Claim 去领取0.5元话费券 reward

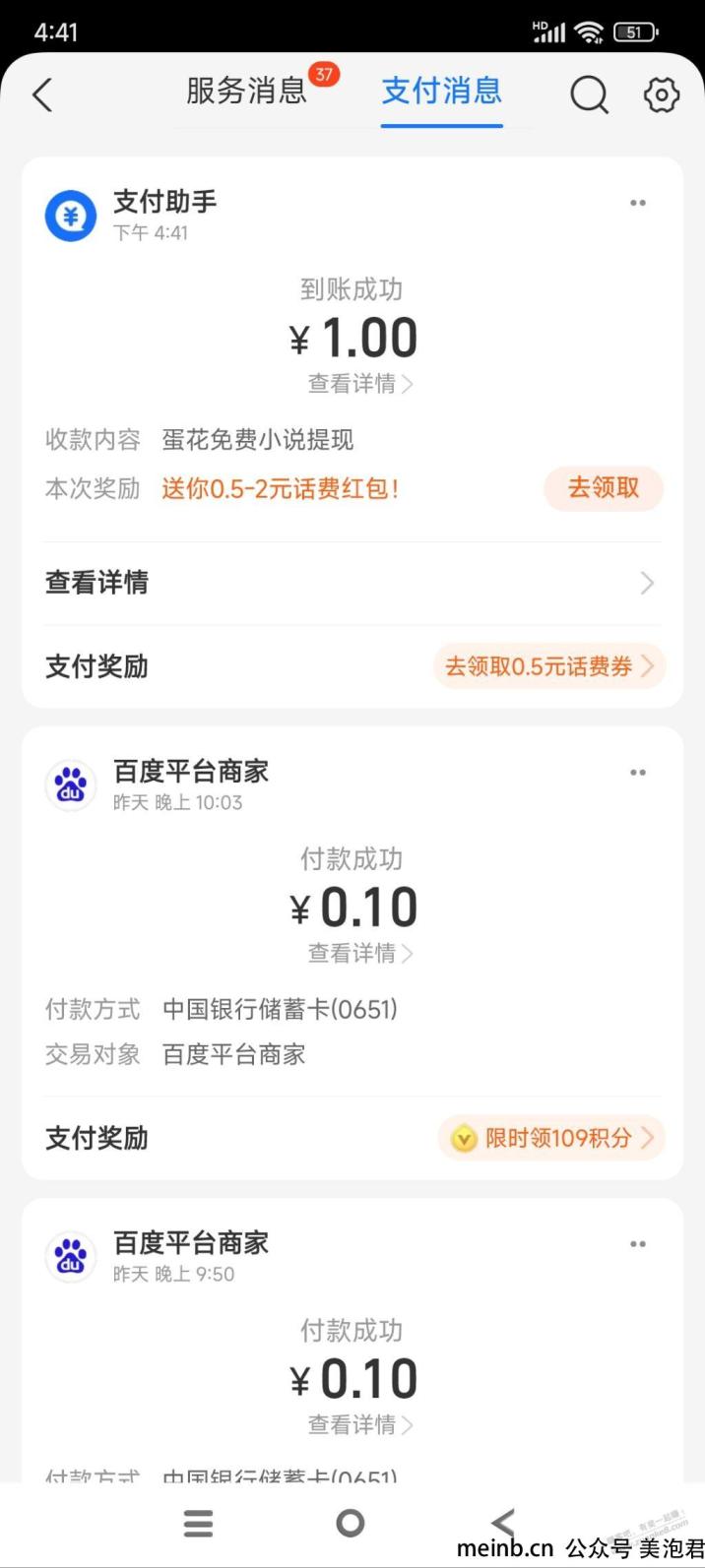(x=549, y=666)
